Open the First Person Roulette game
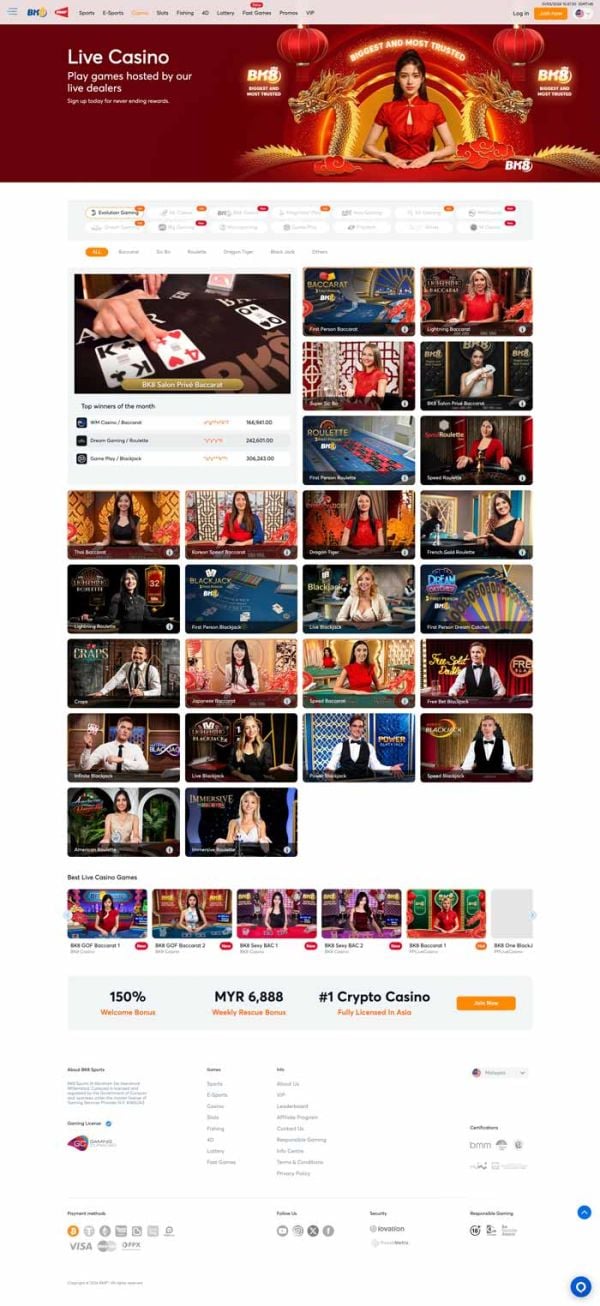 tap(358, 449)
